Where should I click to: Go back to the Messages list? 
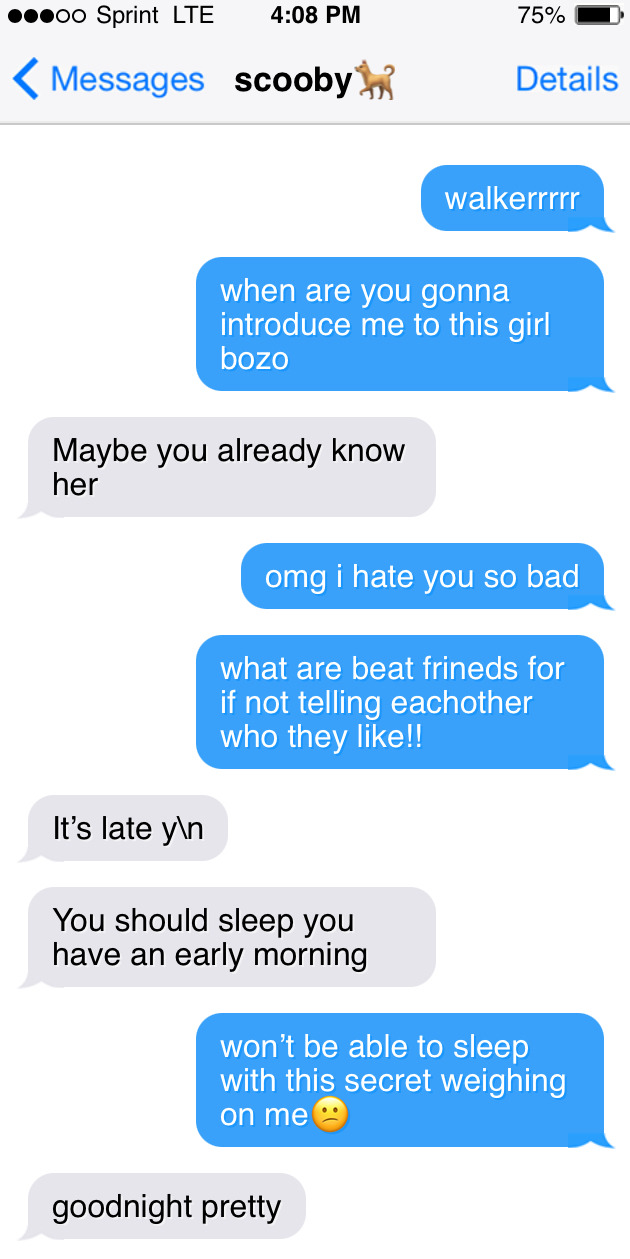point(108,80)
